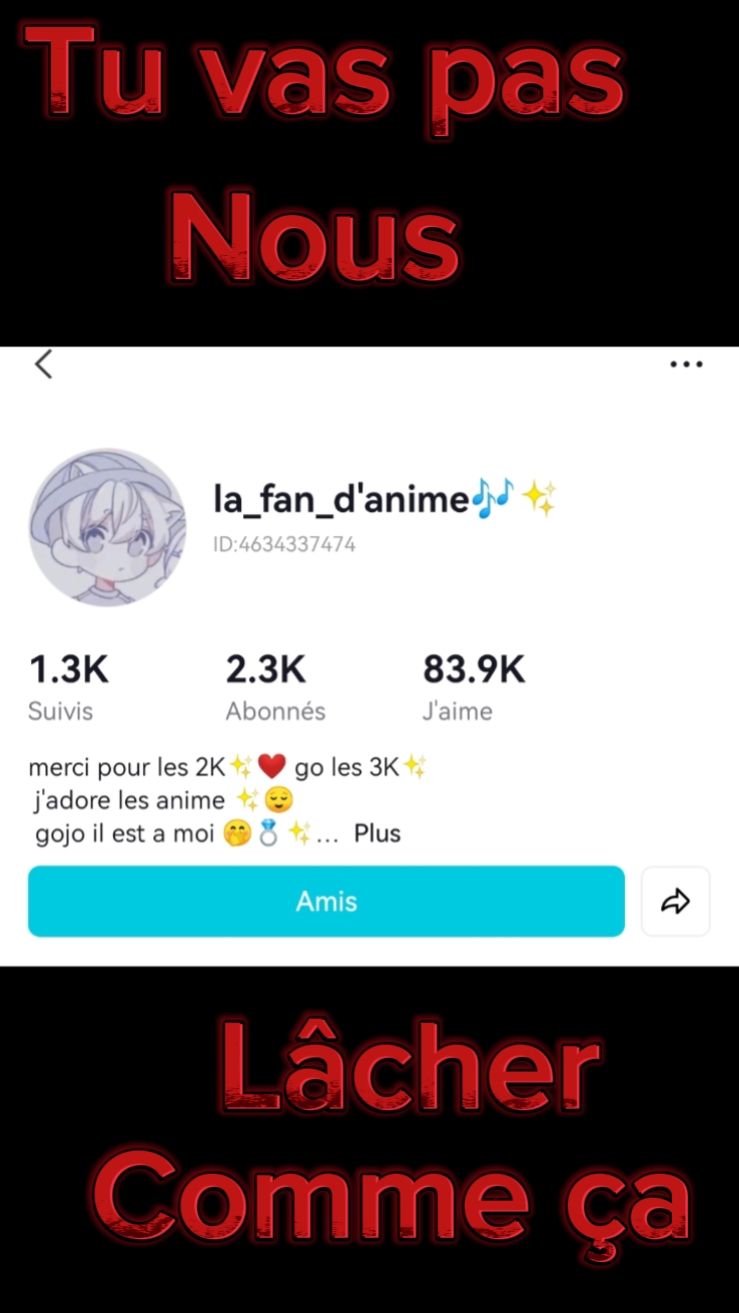The width and height of the screenshot is (739, 1313).
Task: Expand the bio by tapping Plus
Action: (377, 832)
